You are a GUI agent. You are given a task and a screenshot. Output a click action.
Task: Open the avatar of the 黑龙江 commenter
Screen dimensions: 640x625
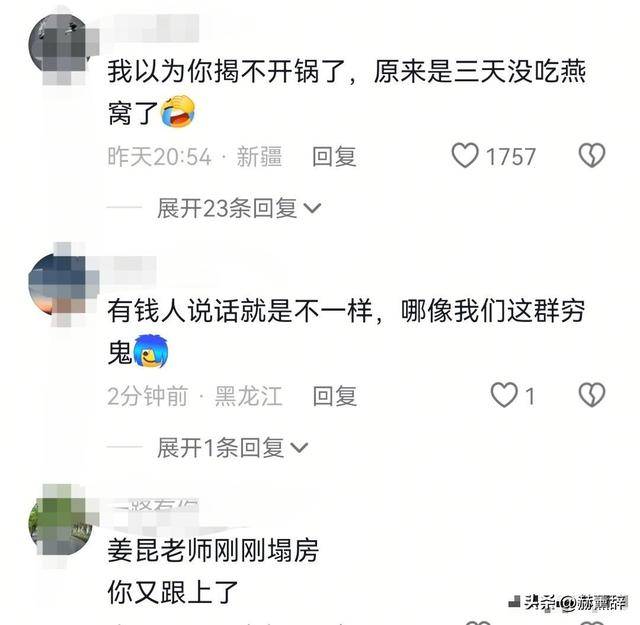(x=62, y=282)
